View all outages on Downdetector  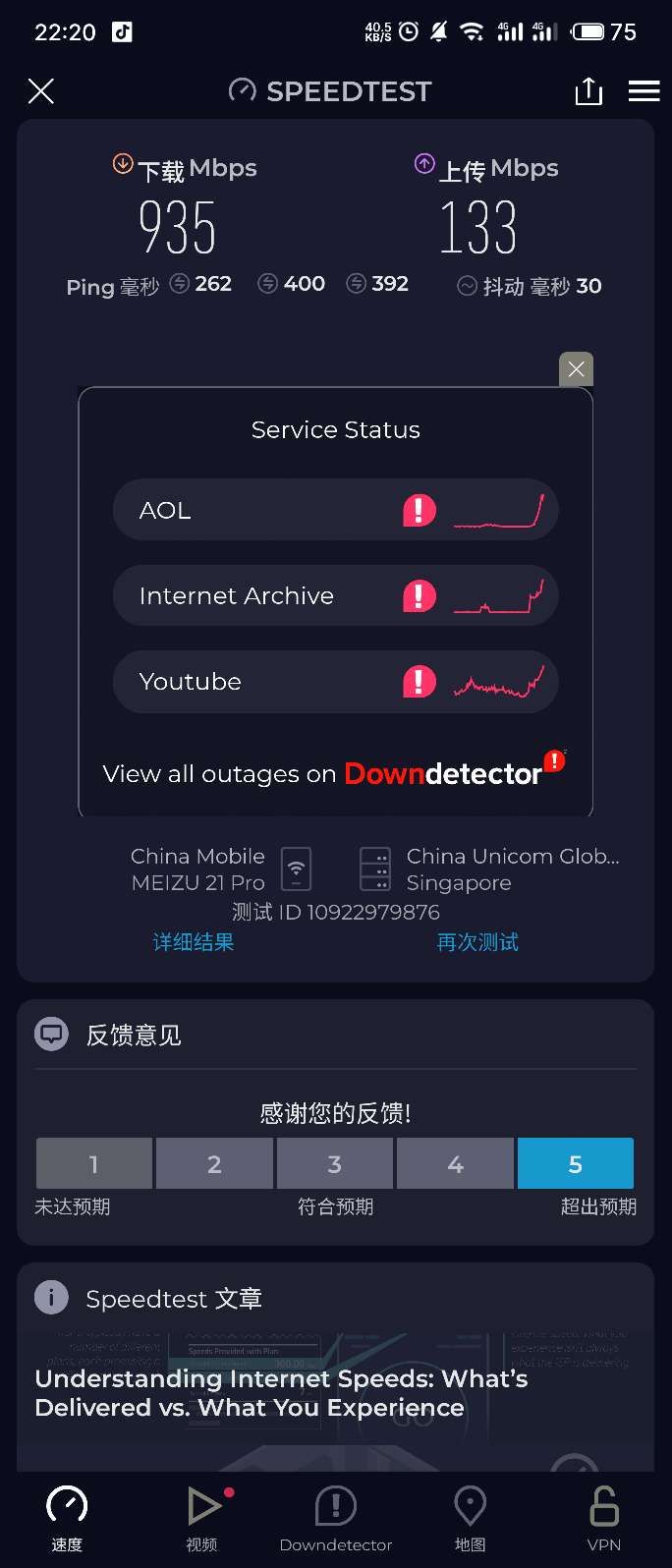pyautogui.click(x=334, y=774)
